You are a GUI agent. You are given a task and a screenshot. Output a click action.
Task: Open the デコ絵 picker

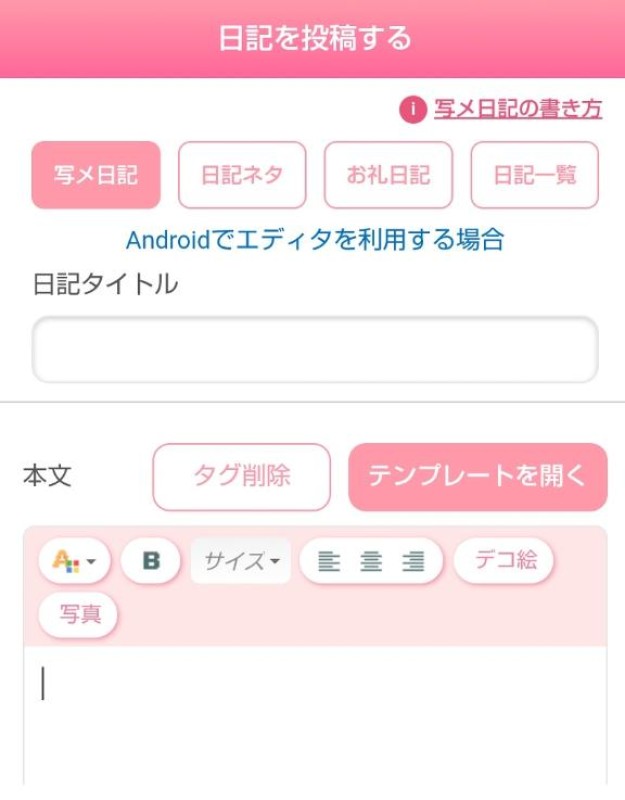[504, 561]
